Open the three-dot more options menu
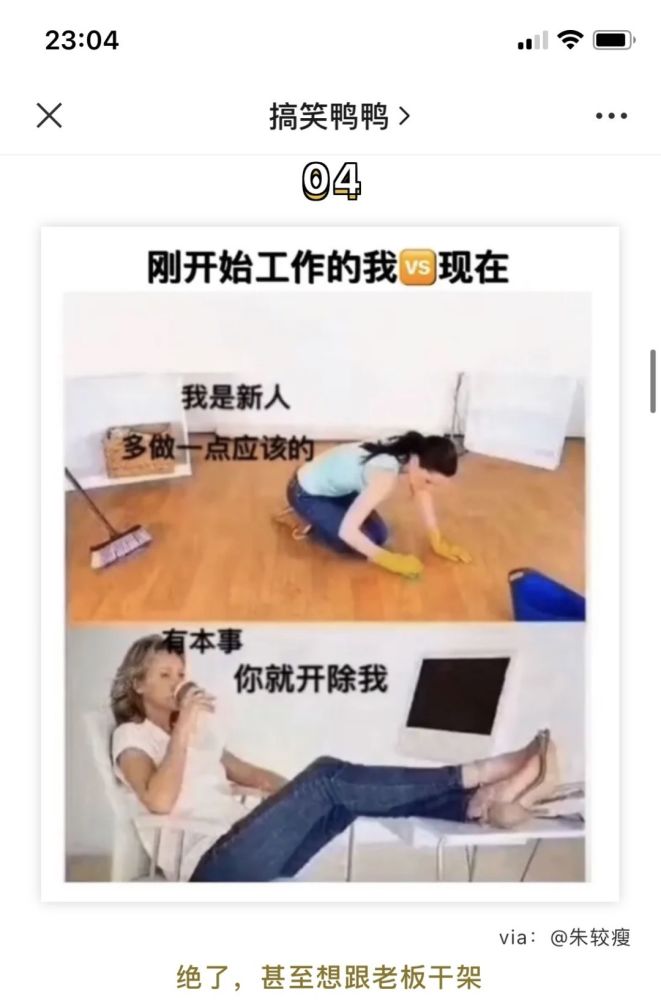 pos(611,116)
